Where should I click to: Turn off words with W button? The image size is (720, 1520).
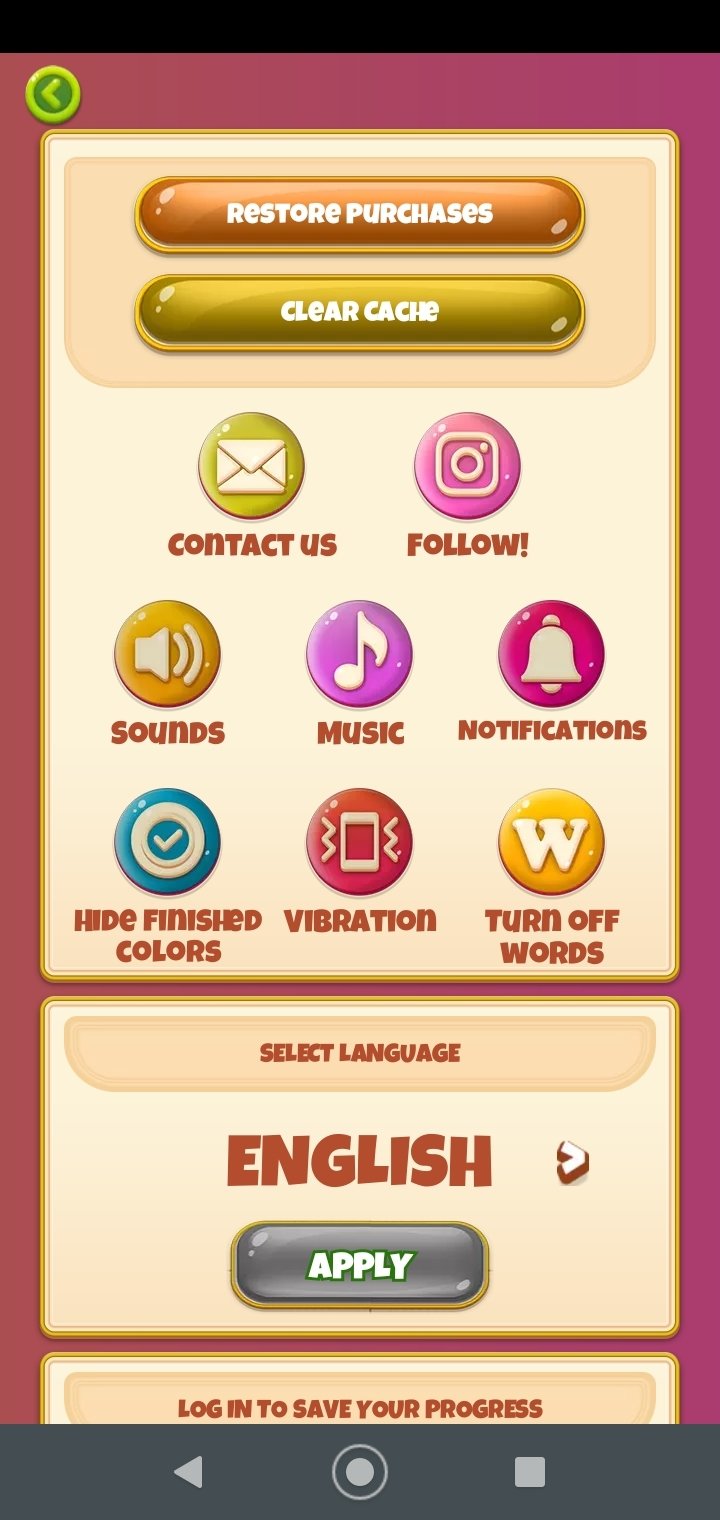point(551,842)
